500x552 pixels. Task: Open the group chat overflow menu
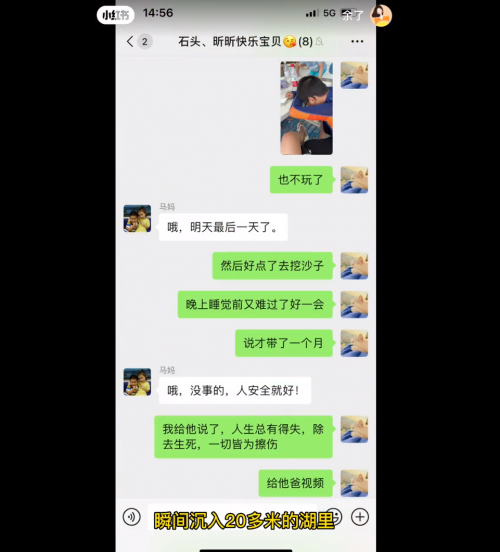pyautogui.click(x=357, y=42)
